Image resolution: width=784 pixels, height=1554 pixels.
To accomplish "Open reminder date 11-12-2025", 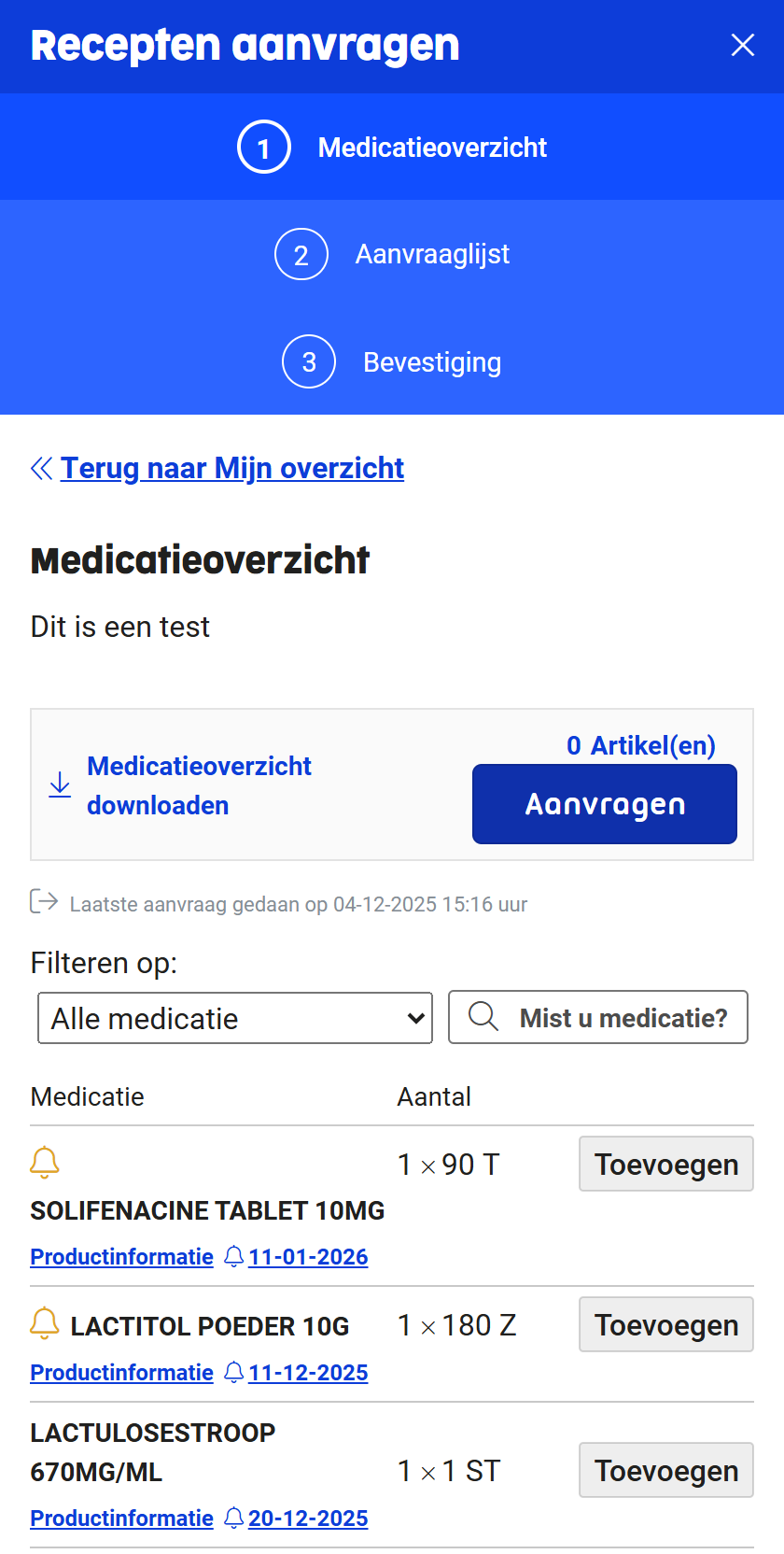I will pyautogui.click(x=307, y=1373).
